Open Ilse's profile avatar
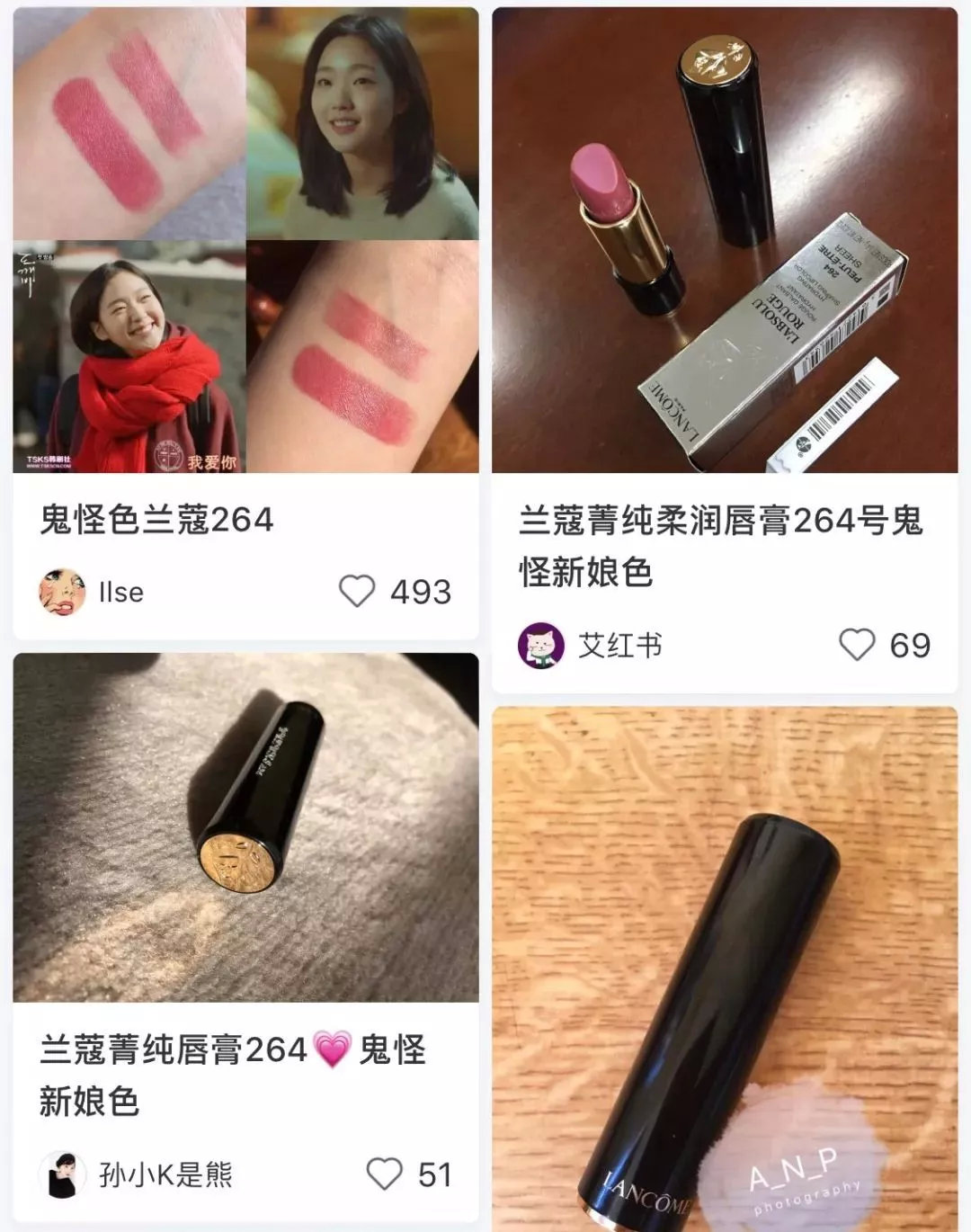This screenshot has width=971, height=1232. [x=63, y=591]
